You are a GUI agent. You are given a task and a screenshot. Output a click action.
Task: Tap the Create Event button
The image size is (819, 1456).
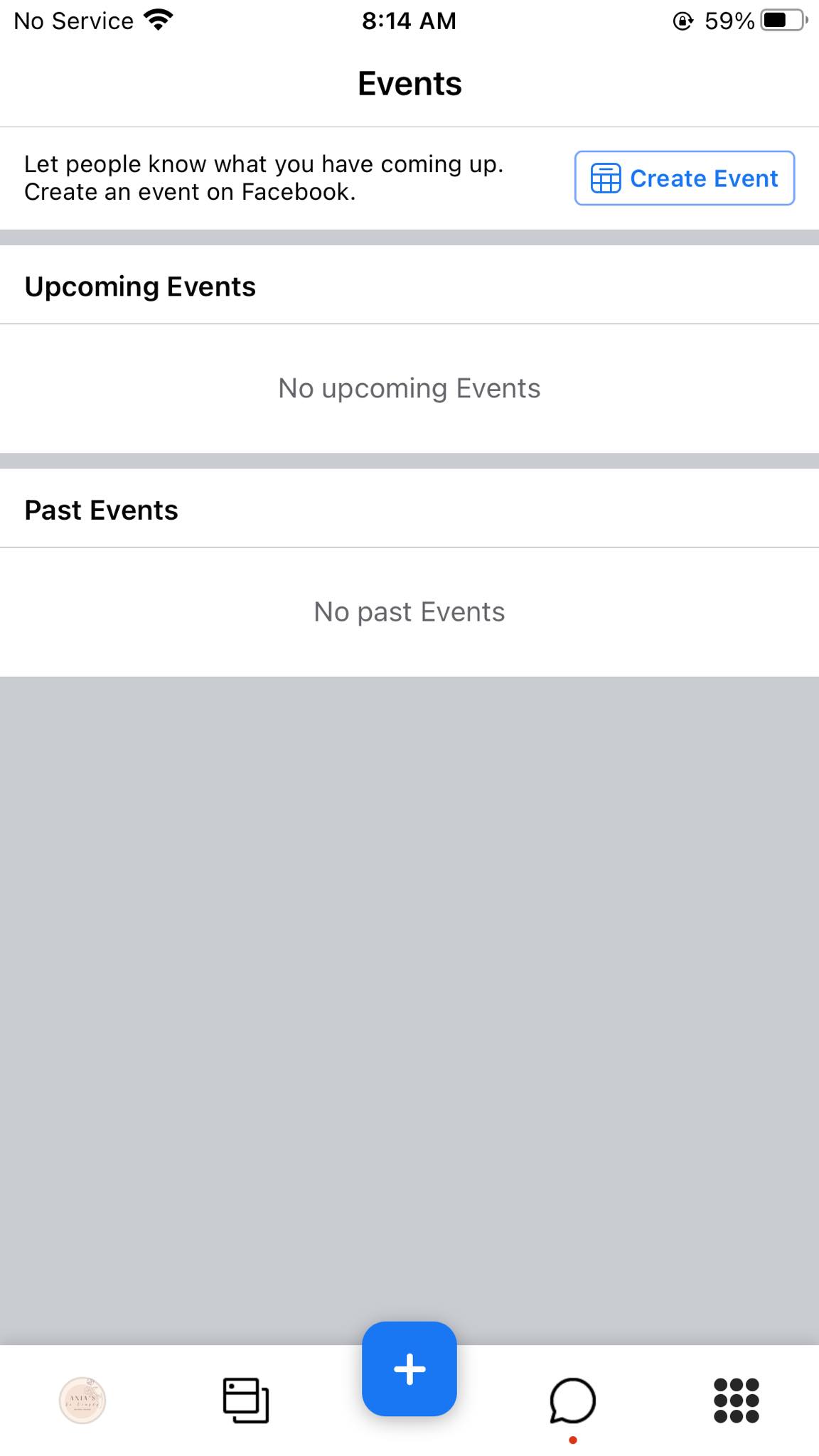click(684, 178)
